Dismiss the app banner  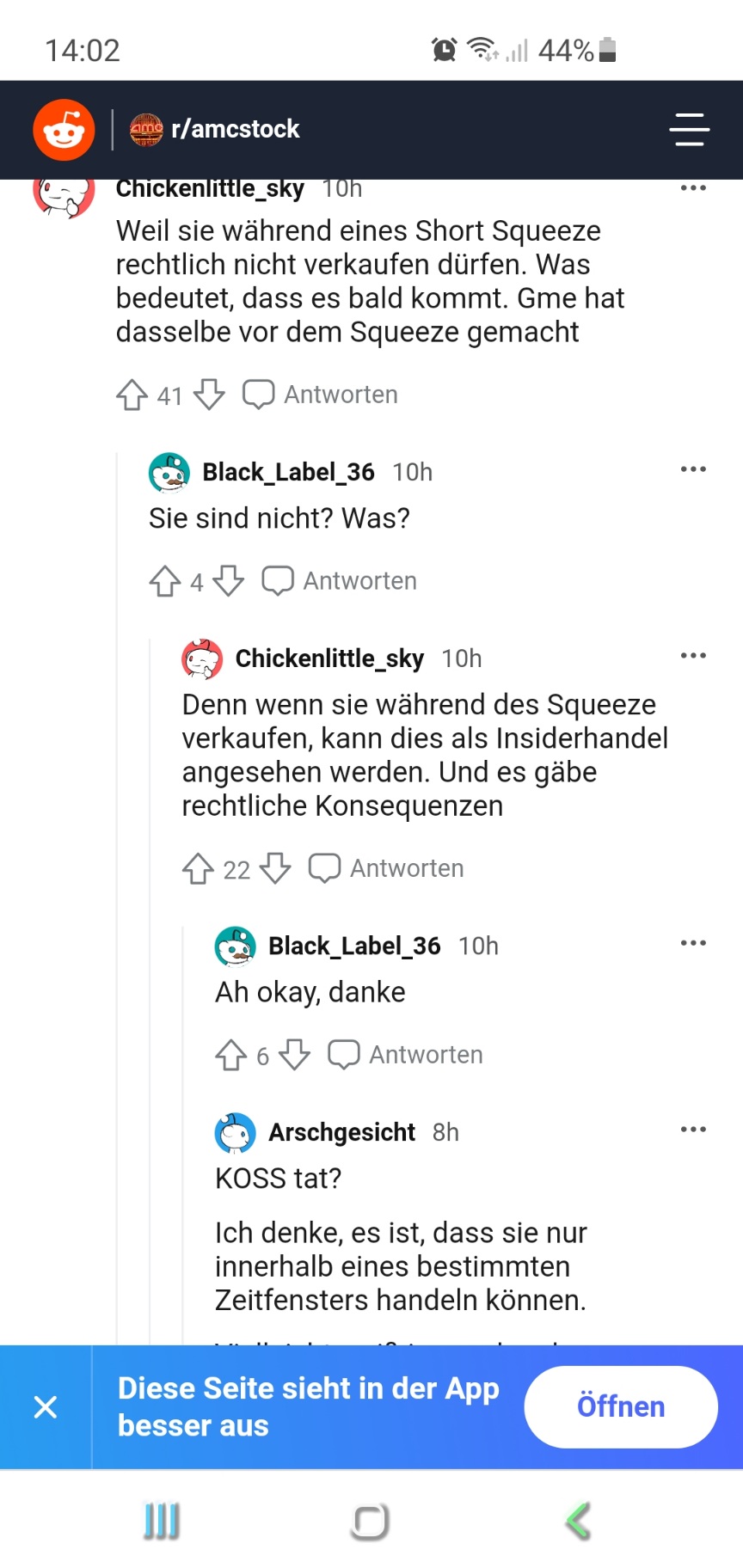tap(46, 1407)
